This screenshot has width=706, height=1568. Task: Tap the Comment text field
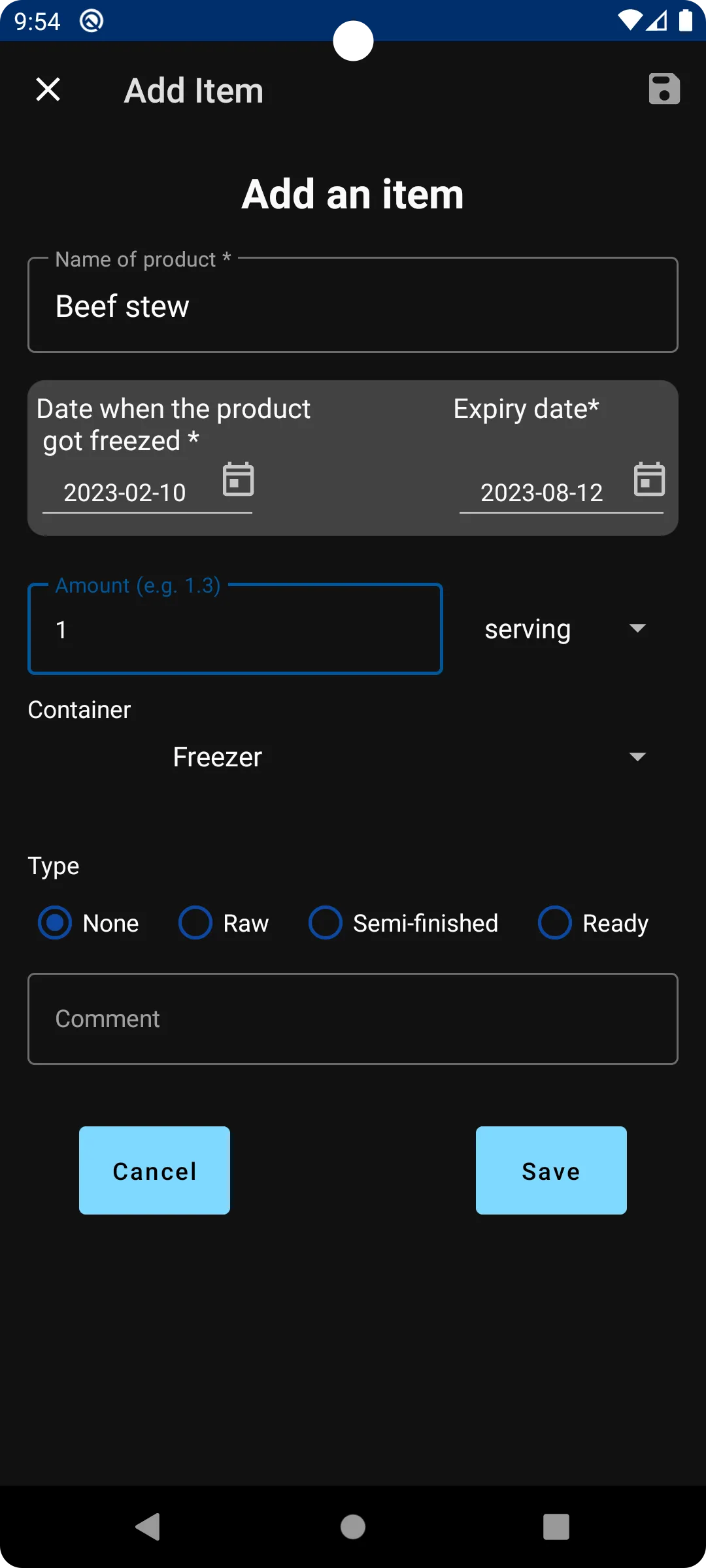coord(353,1019)
